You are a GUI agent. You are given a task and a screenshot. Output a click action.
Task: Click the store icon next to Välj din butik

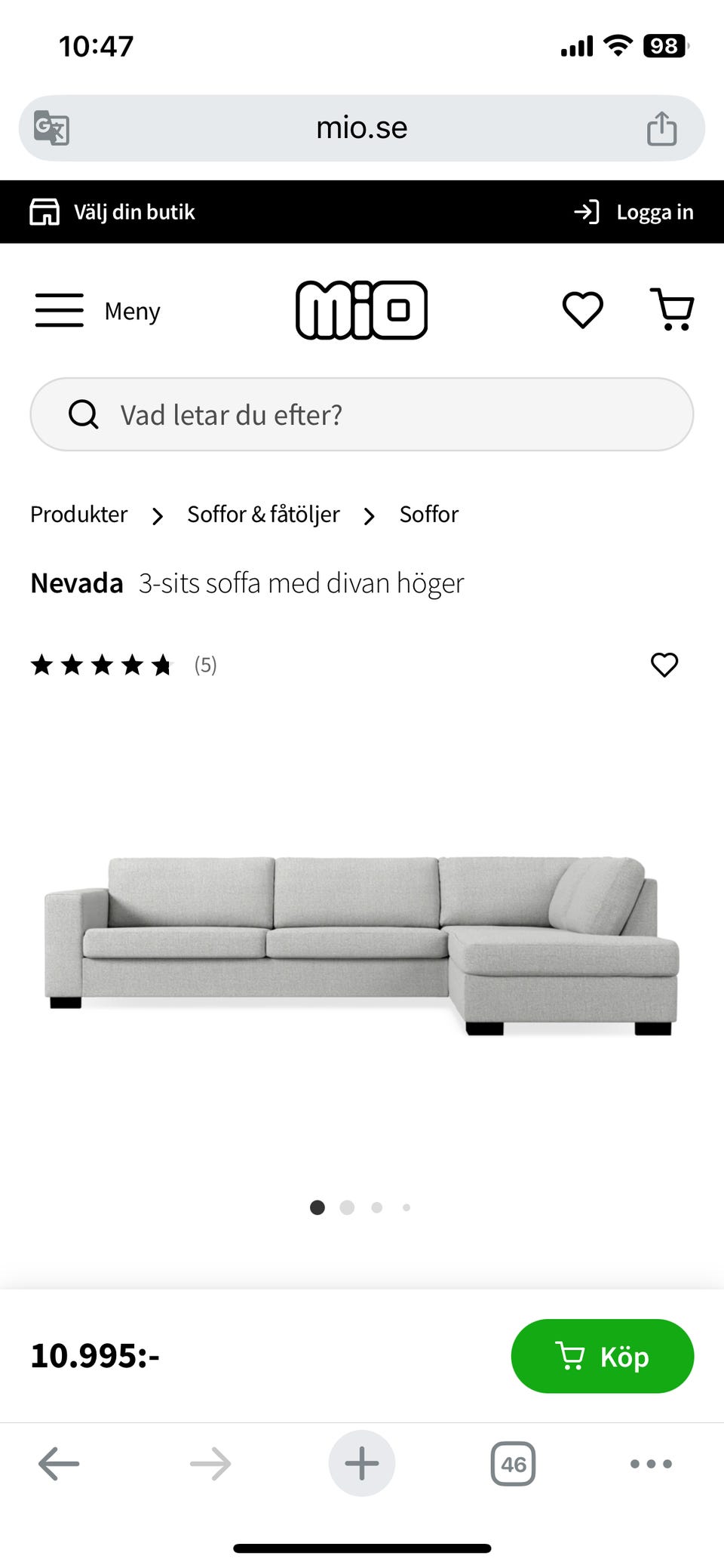44,212
